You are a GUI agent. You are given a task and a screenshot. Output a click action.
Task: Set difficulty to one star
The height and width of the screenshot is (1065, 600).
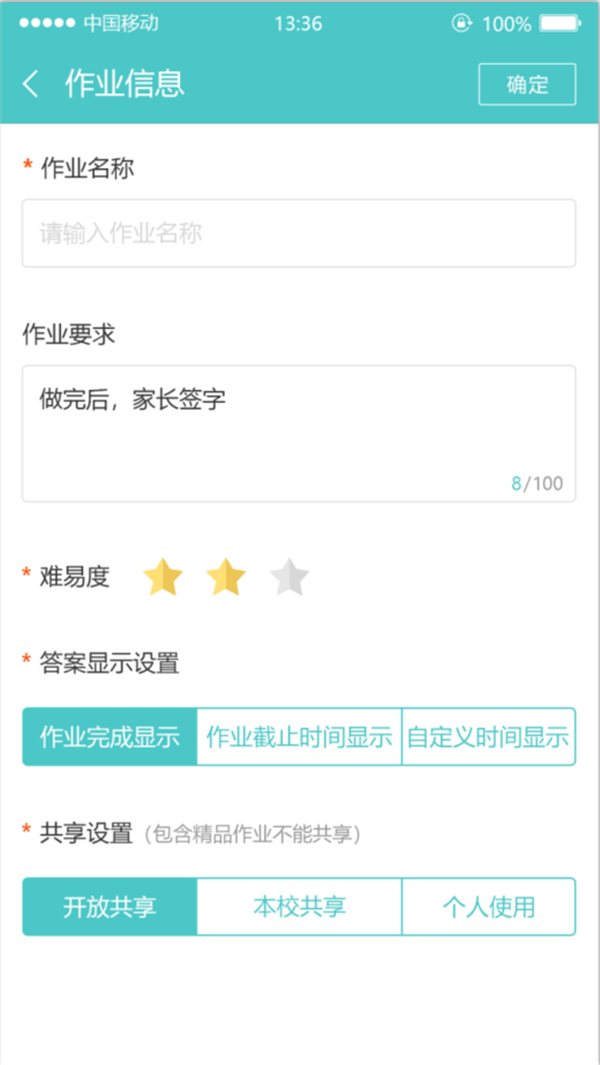(x=163, y=577)
